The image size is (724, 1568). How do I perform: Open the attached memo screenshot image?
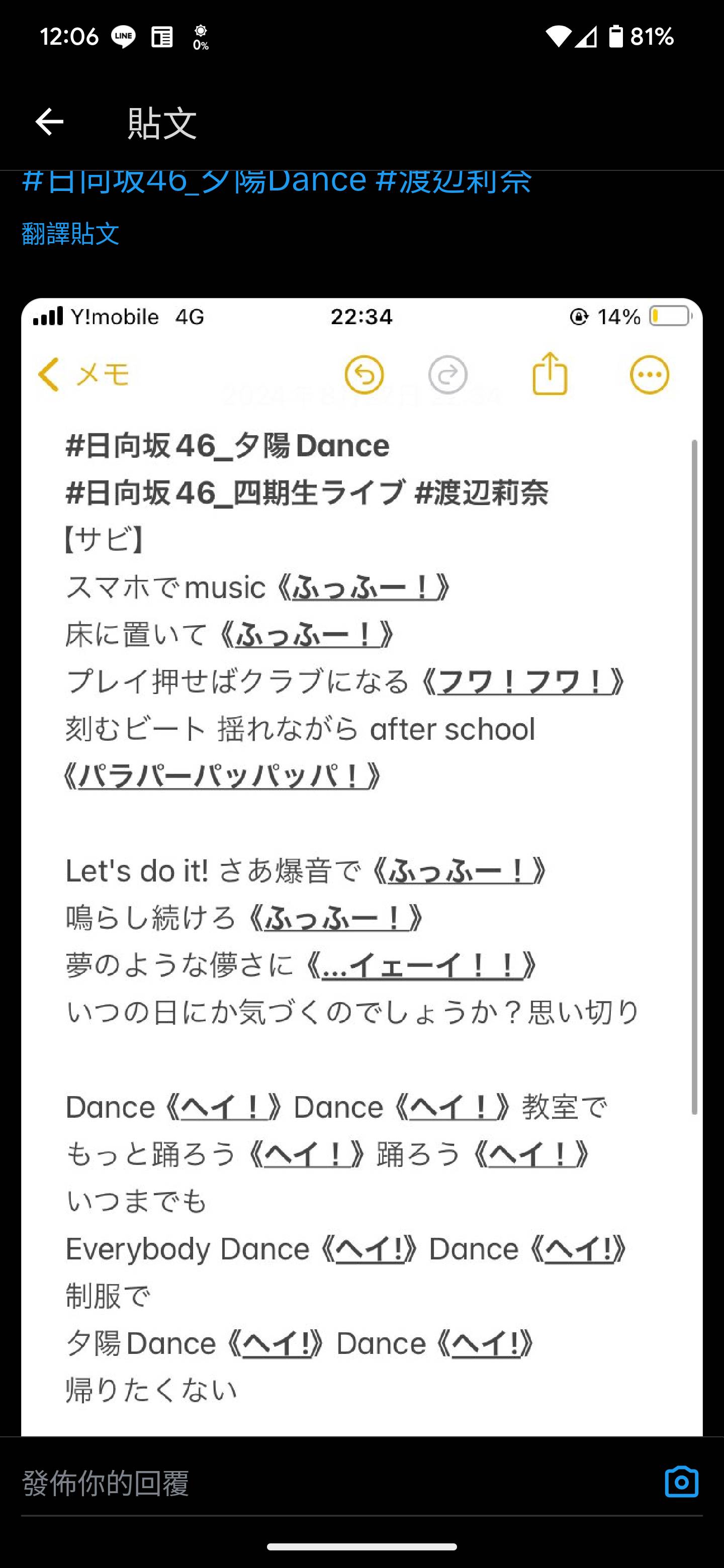point(361,867)
